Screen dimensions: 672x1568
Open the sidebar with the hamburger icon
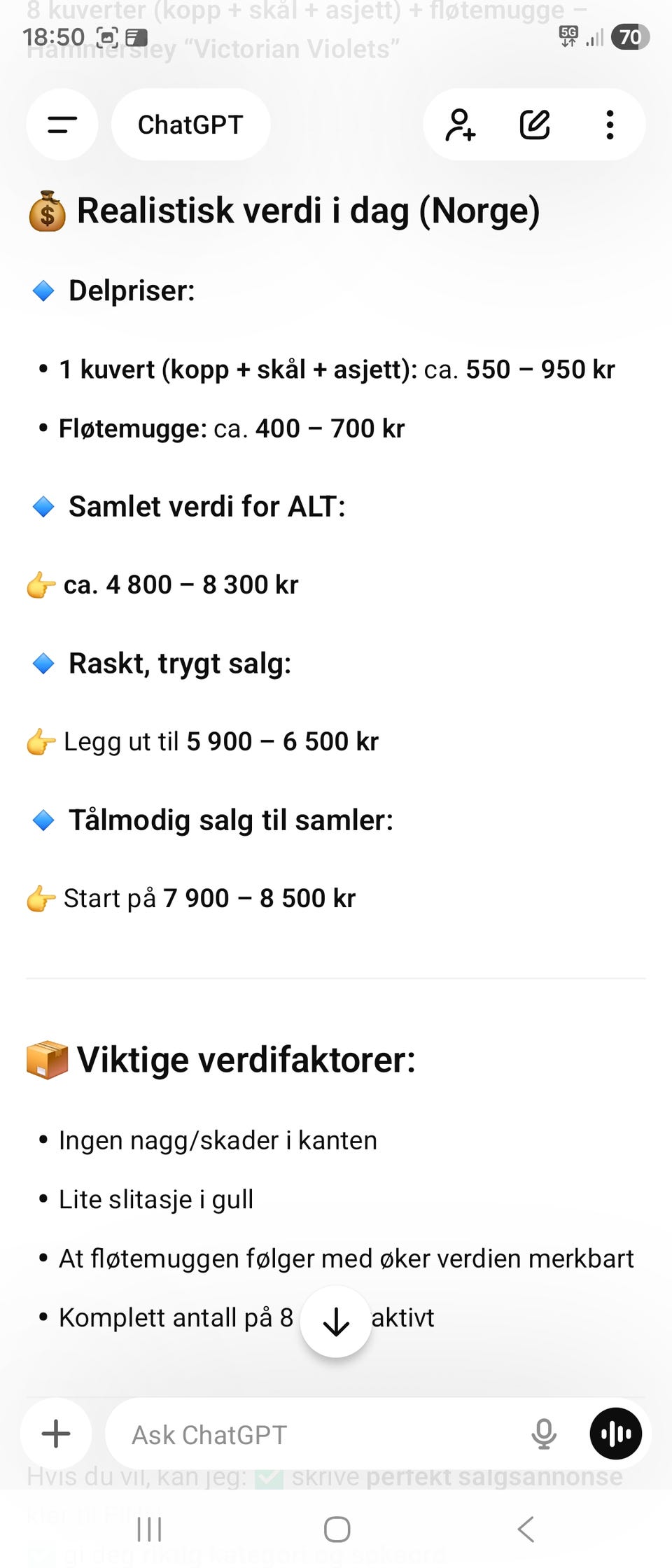62,125
